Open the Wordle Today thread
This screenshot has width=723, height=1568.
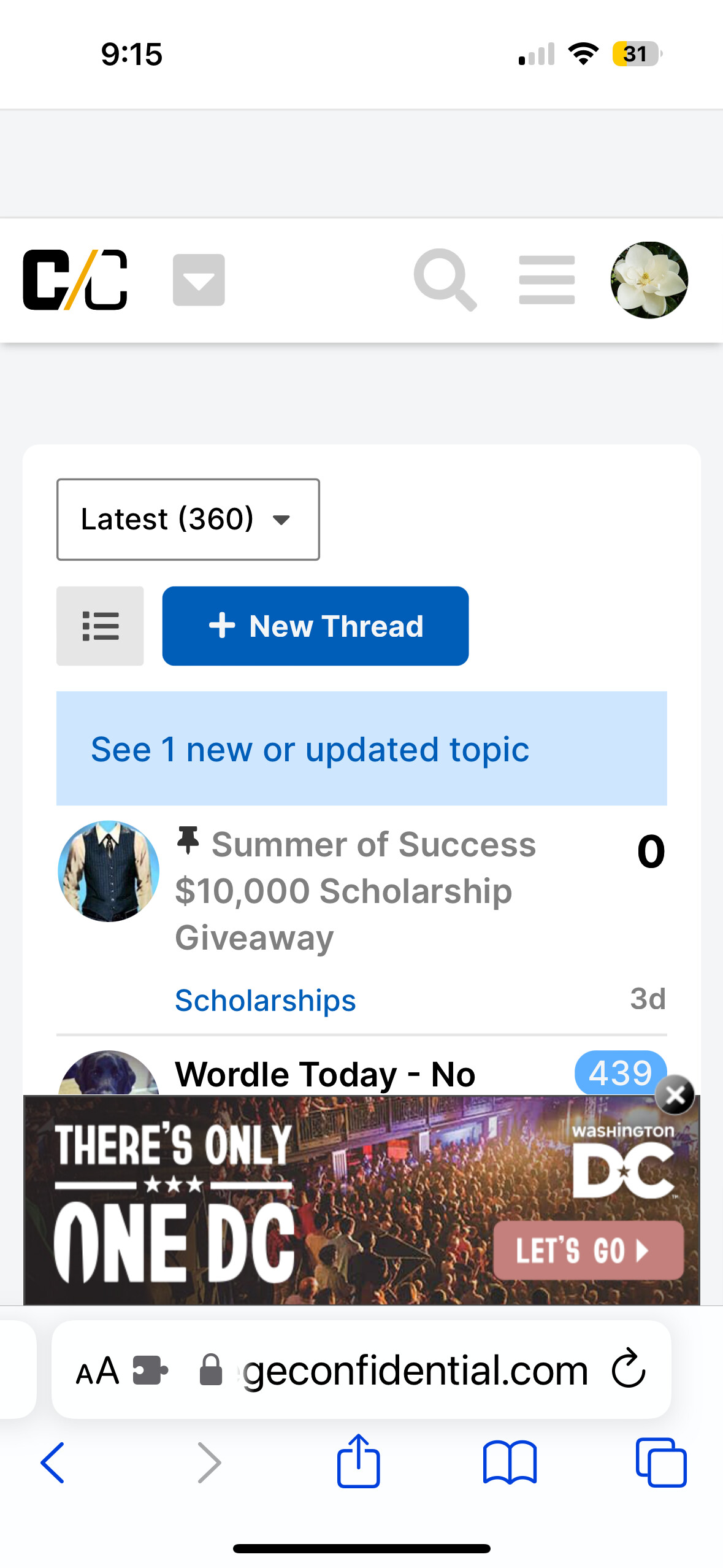click(325, 1075)
